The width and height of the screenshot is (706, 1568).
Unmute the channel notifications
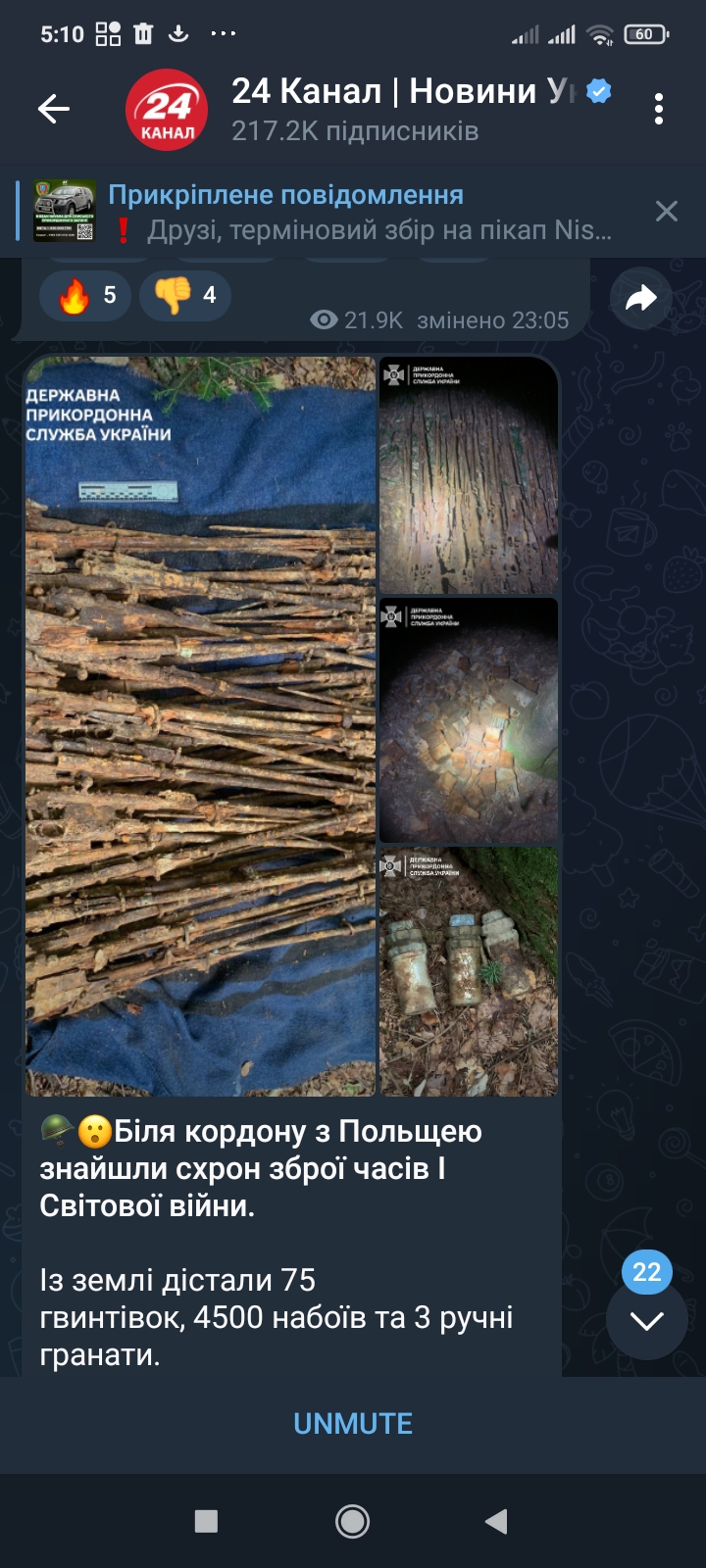tap(353, 1424)
